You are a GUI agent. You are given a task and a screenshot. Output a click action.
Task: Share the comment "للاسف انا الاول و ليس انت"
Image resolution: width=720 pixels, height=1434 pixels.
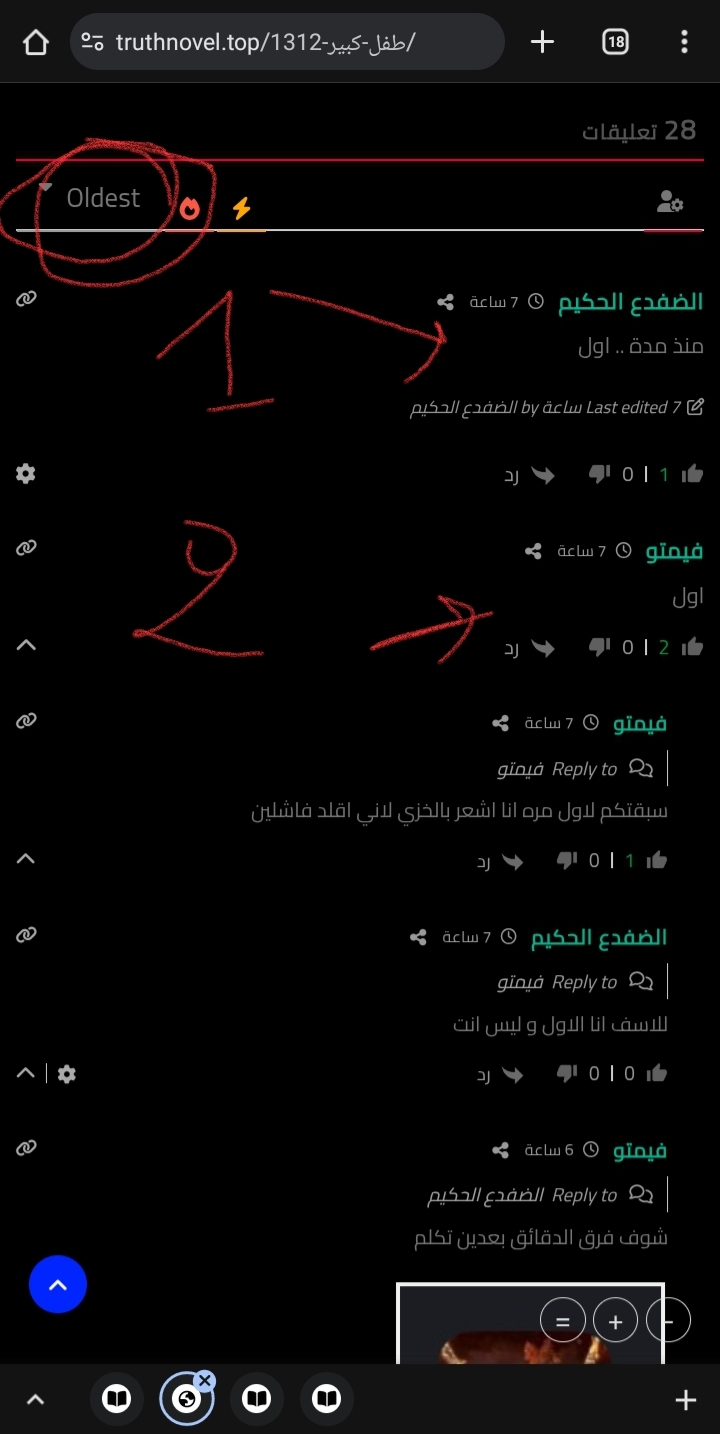(x=419, y=937)
